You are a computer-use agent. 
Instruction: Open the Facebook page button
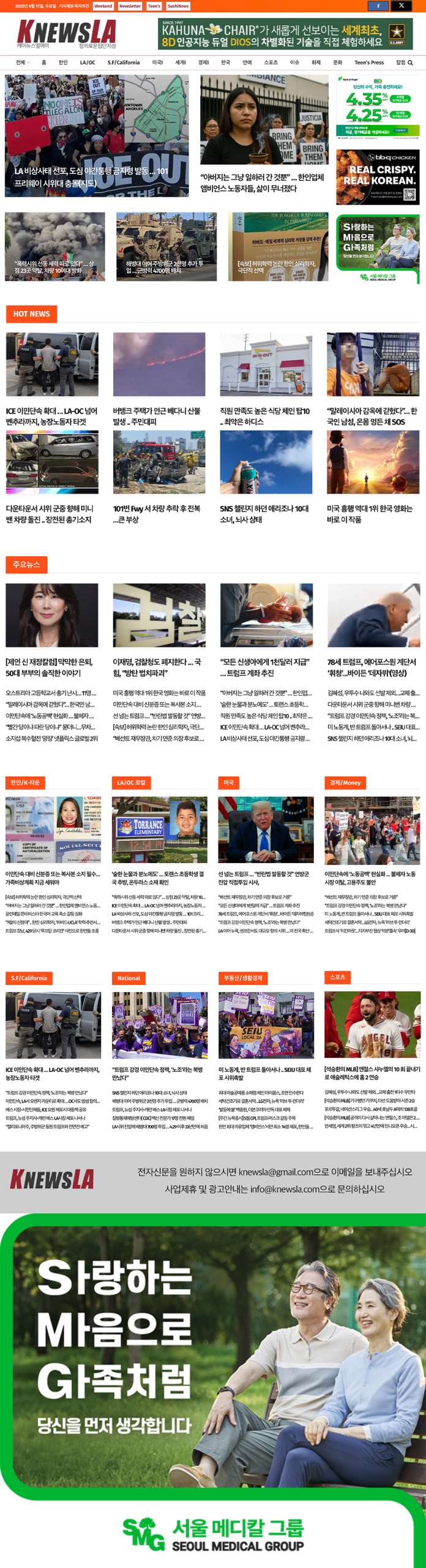point(378,6)
